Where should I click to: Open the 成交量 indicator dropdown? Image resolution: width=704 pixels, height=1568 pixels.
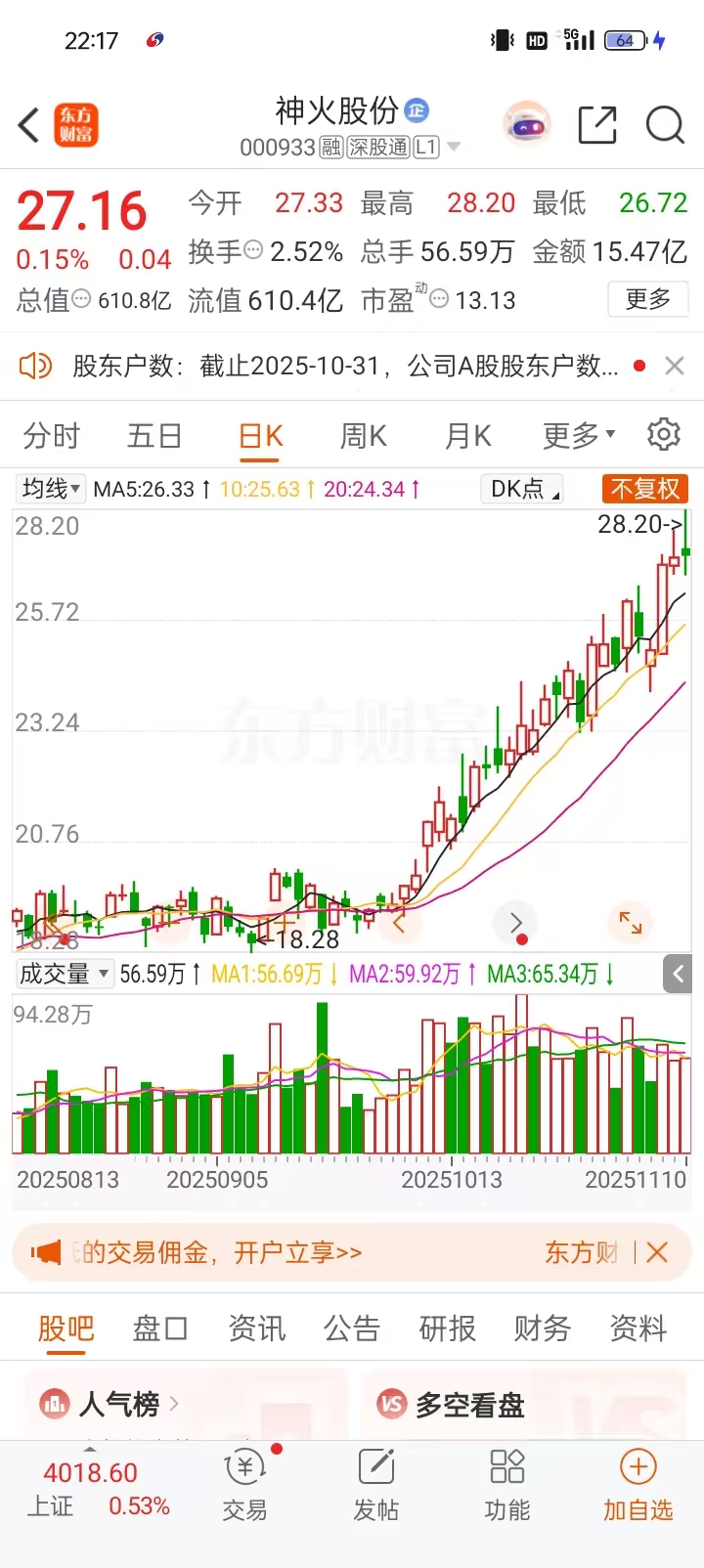point(64,974)
